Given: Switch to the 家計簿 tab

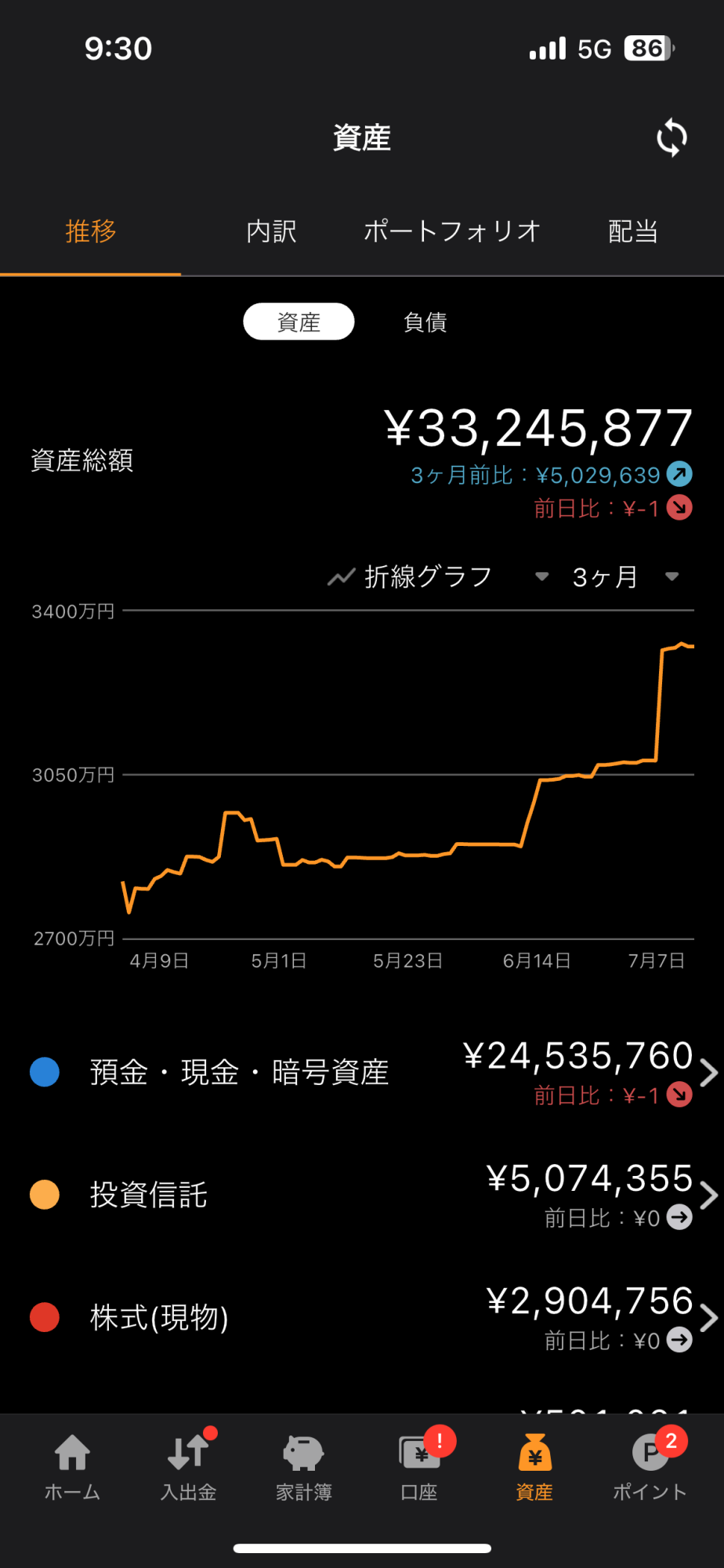Looking at the screenshot, I should (303, 1467).
